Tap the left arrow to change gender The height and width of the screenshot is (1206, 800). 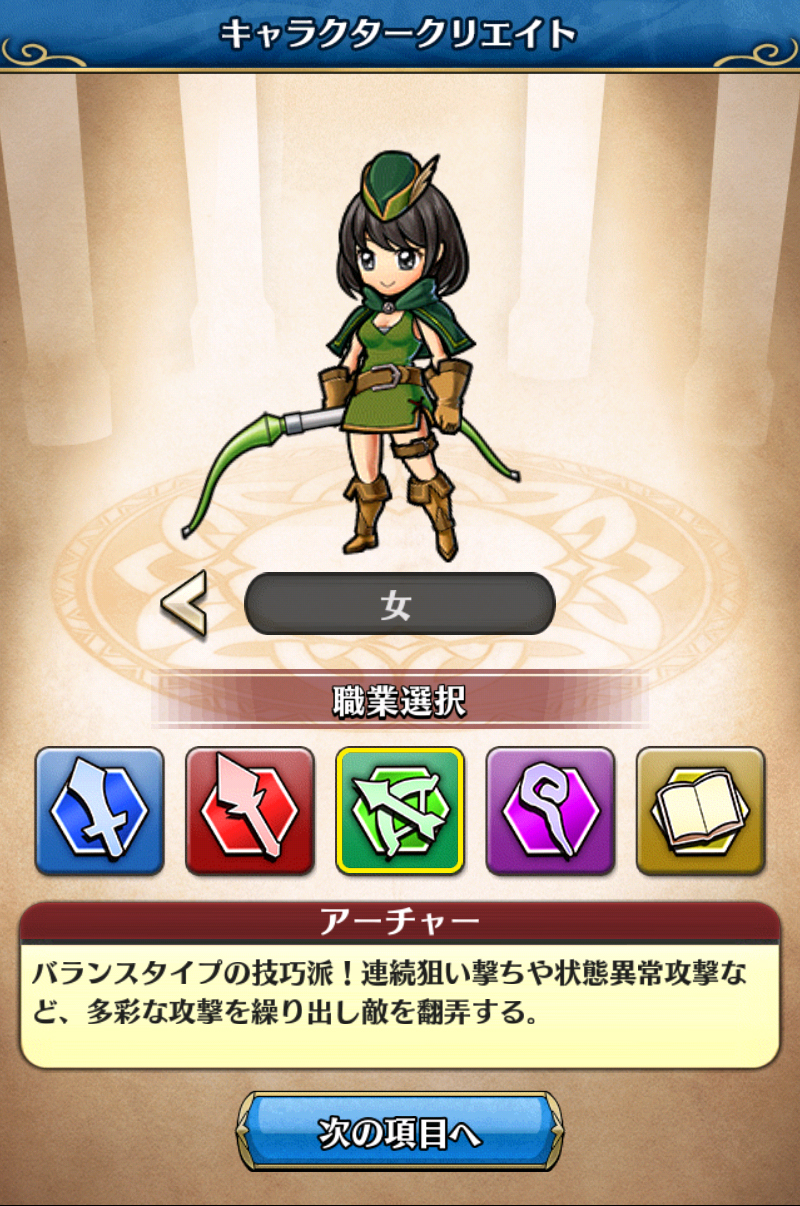tap(184, 604)
